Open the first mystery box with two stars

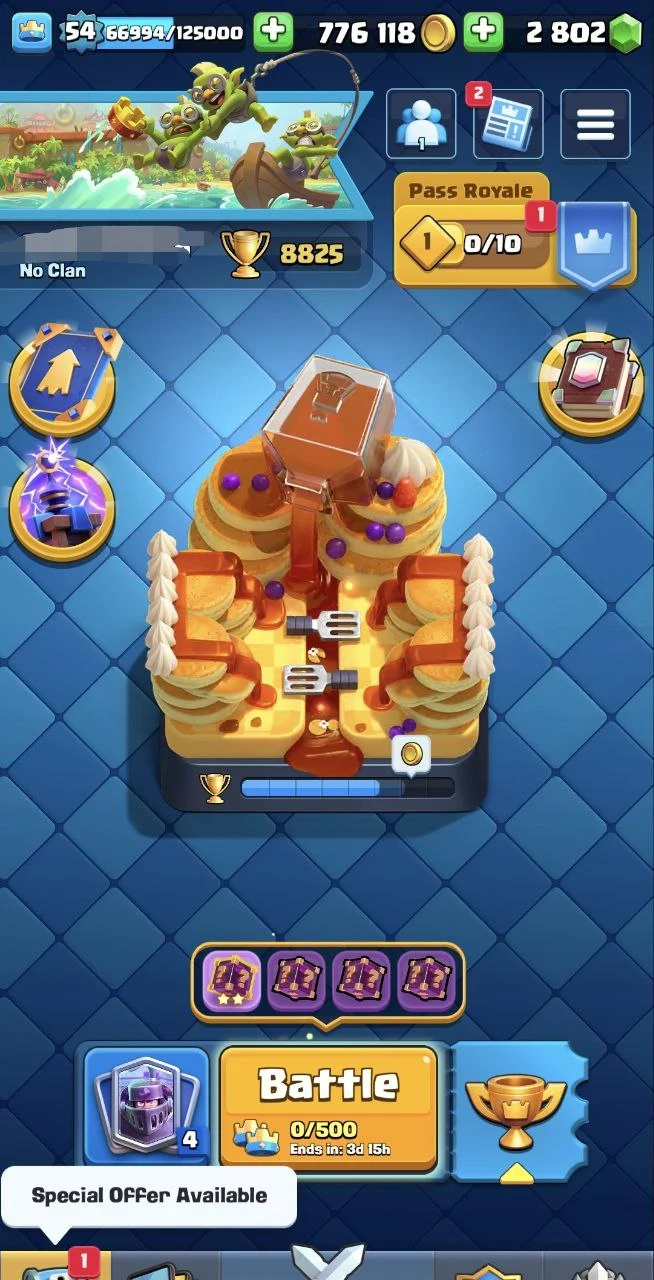click(232, 980)
